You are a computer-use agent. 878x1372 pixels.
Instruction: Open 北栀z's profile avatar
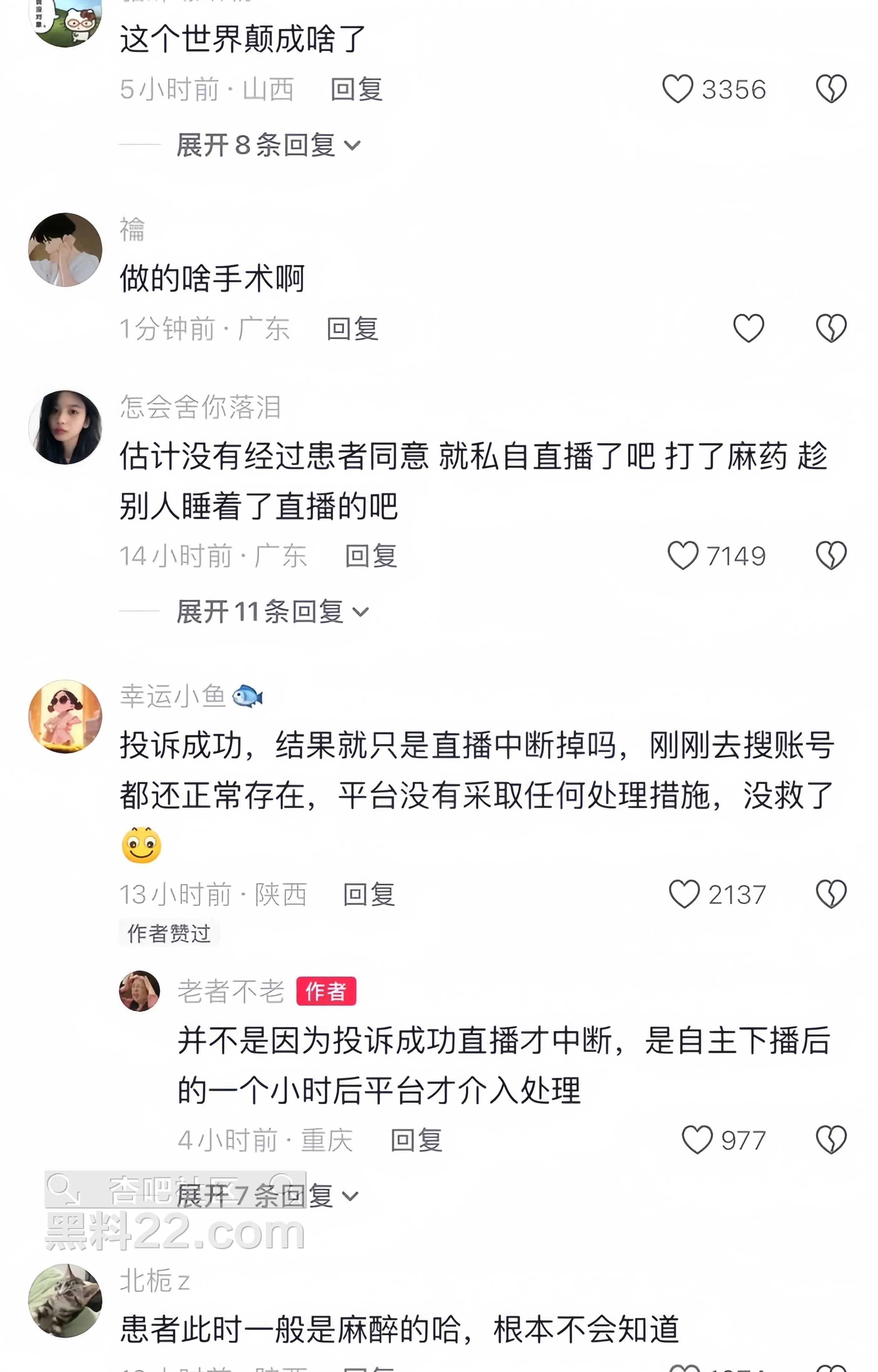click(65, 1301)
